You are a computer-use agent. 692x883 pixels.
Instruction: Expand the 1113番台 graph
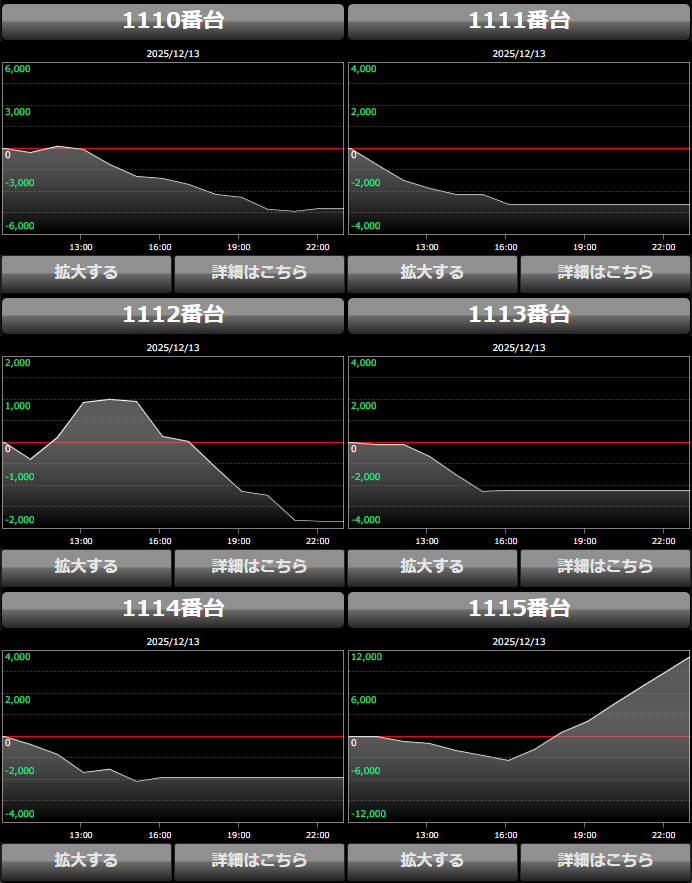coord(432,566)
